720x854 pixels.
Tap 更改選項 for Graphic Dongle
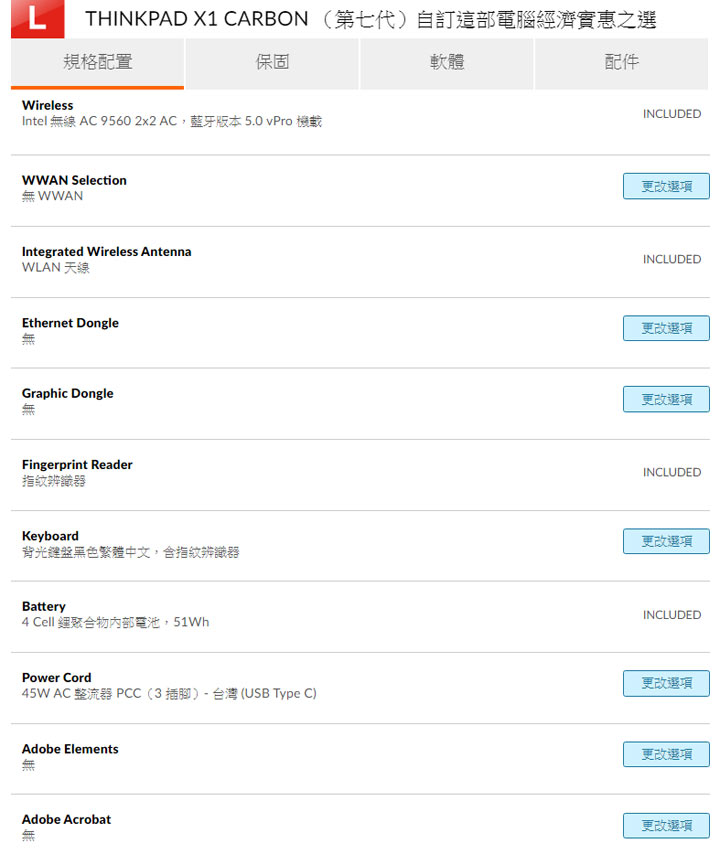666,399
